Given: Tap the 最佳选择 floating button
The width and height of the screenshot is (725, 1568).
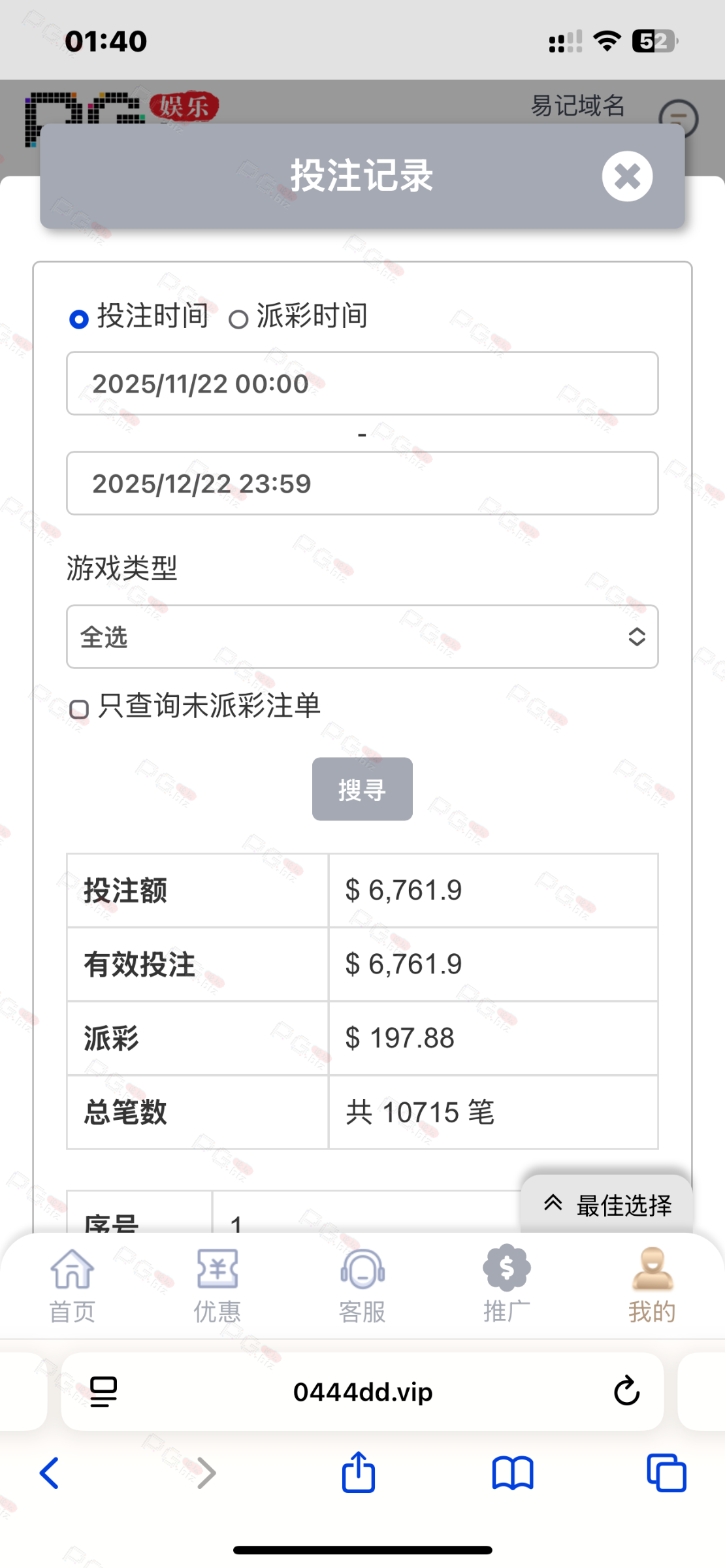Looking at the screenshot, I should [607, 1205].
